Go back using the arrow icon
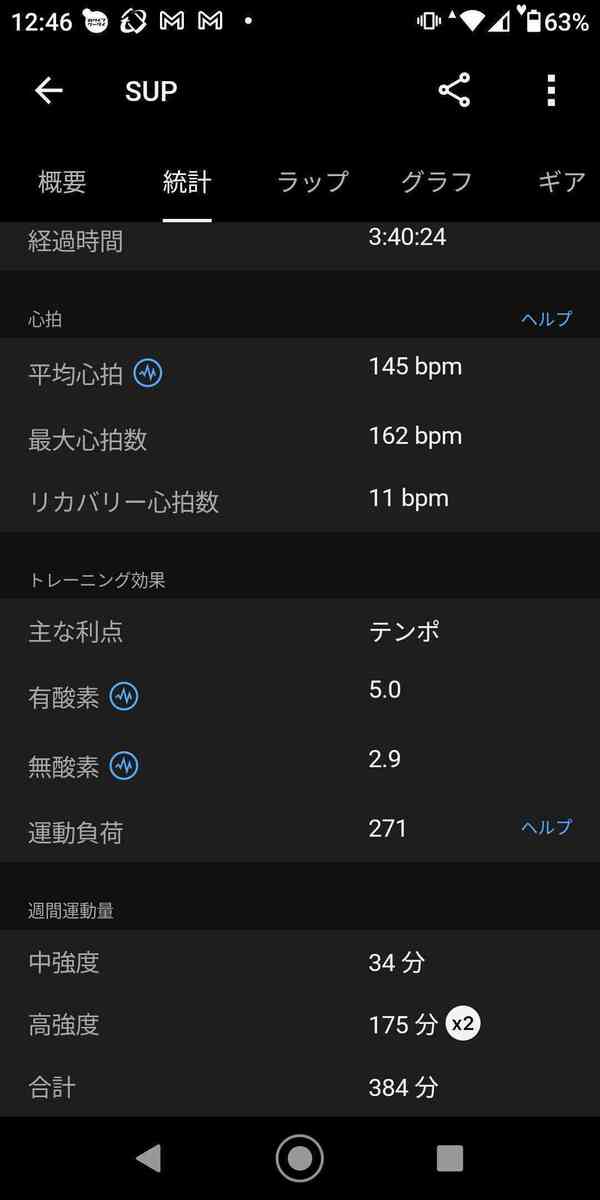The width and height of the screenshot is (600, 1200). 48,91
